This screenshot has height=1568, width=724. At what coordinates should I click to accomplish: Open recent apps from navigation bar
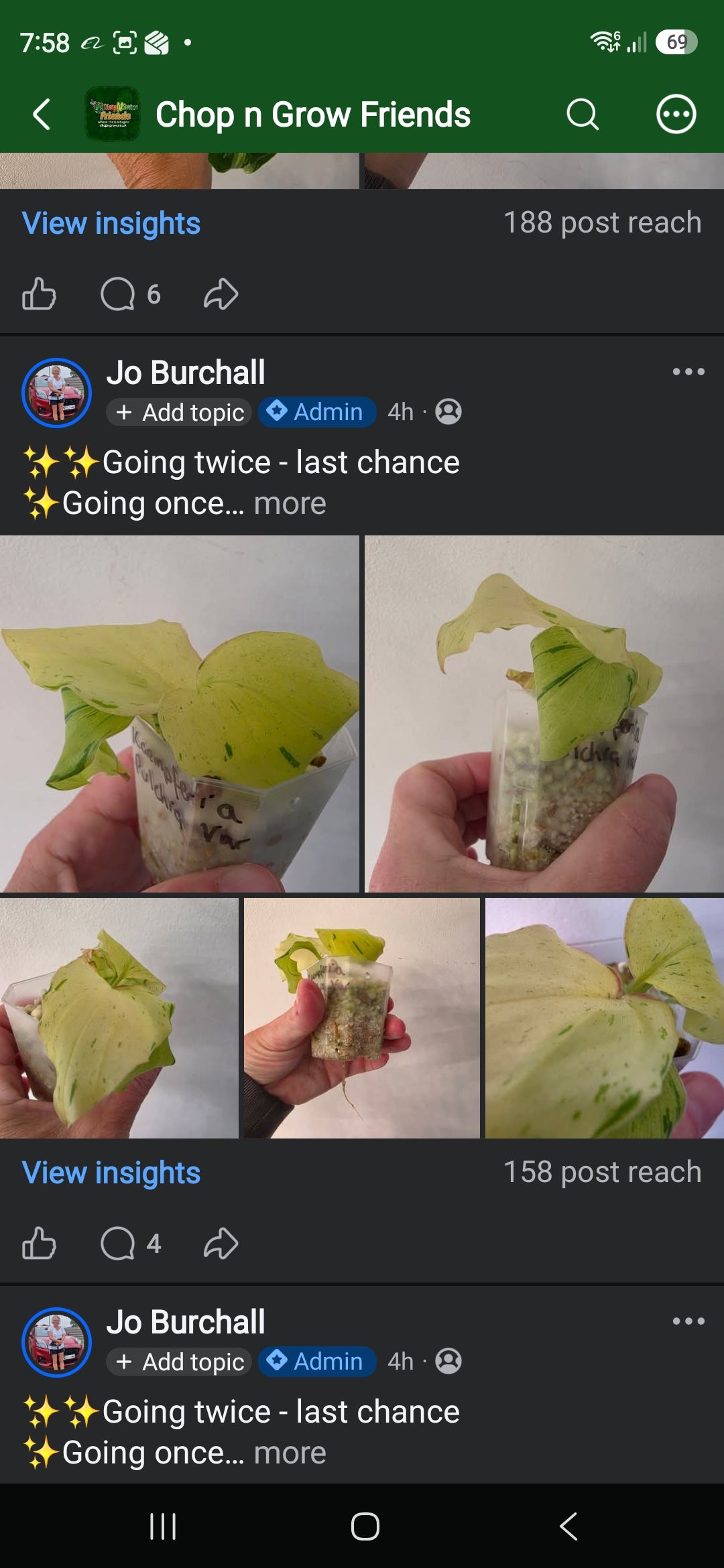tap(162, 1526)
